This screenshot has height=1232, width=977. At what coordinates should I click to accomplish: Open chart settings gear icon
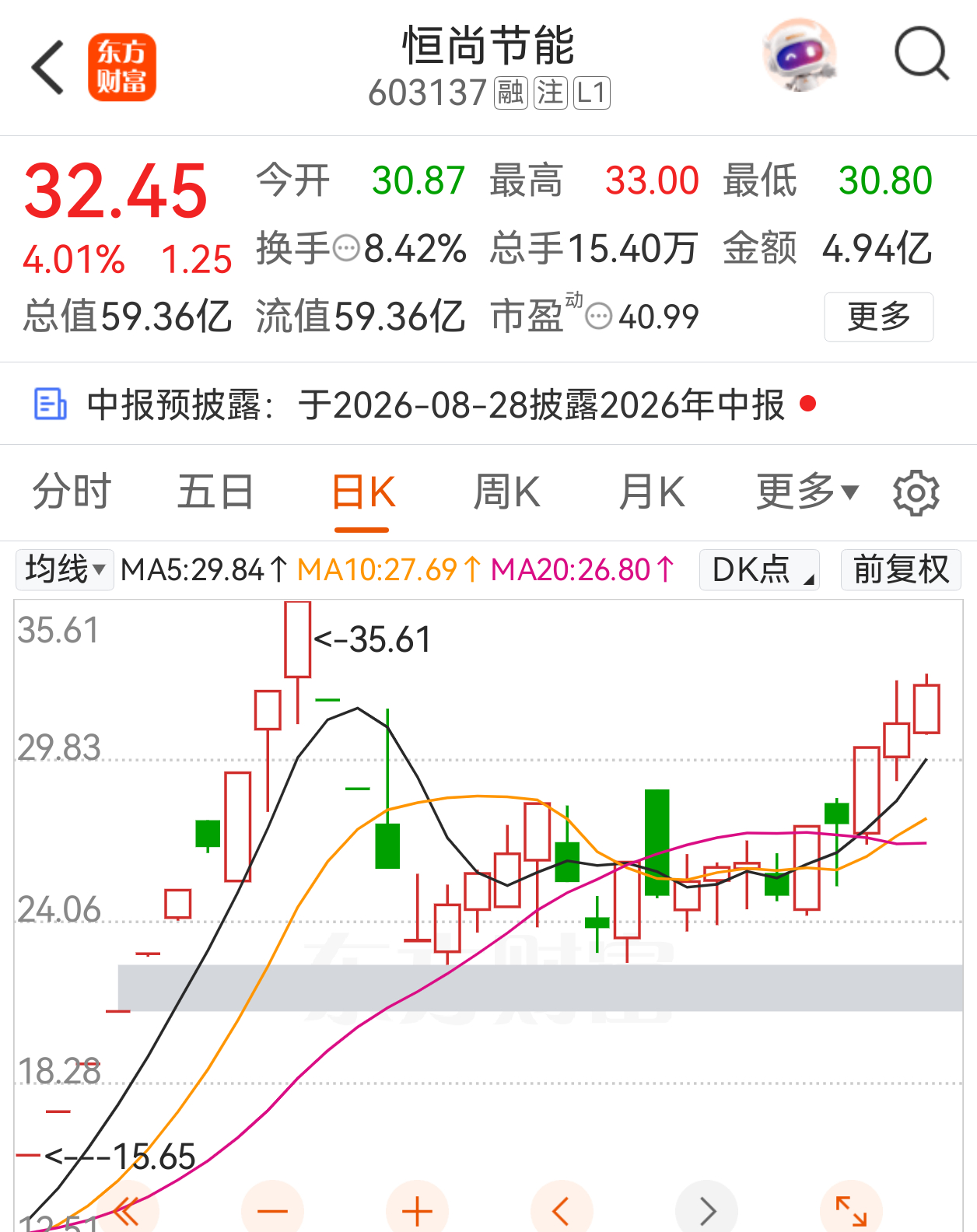[916, 492]
